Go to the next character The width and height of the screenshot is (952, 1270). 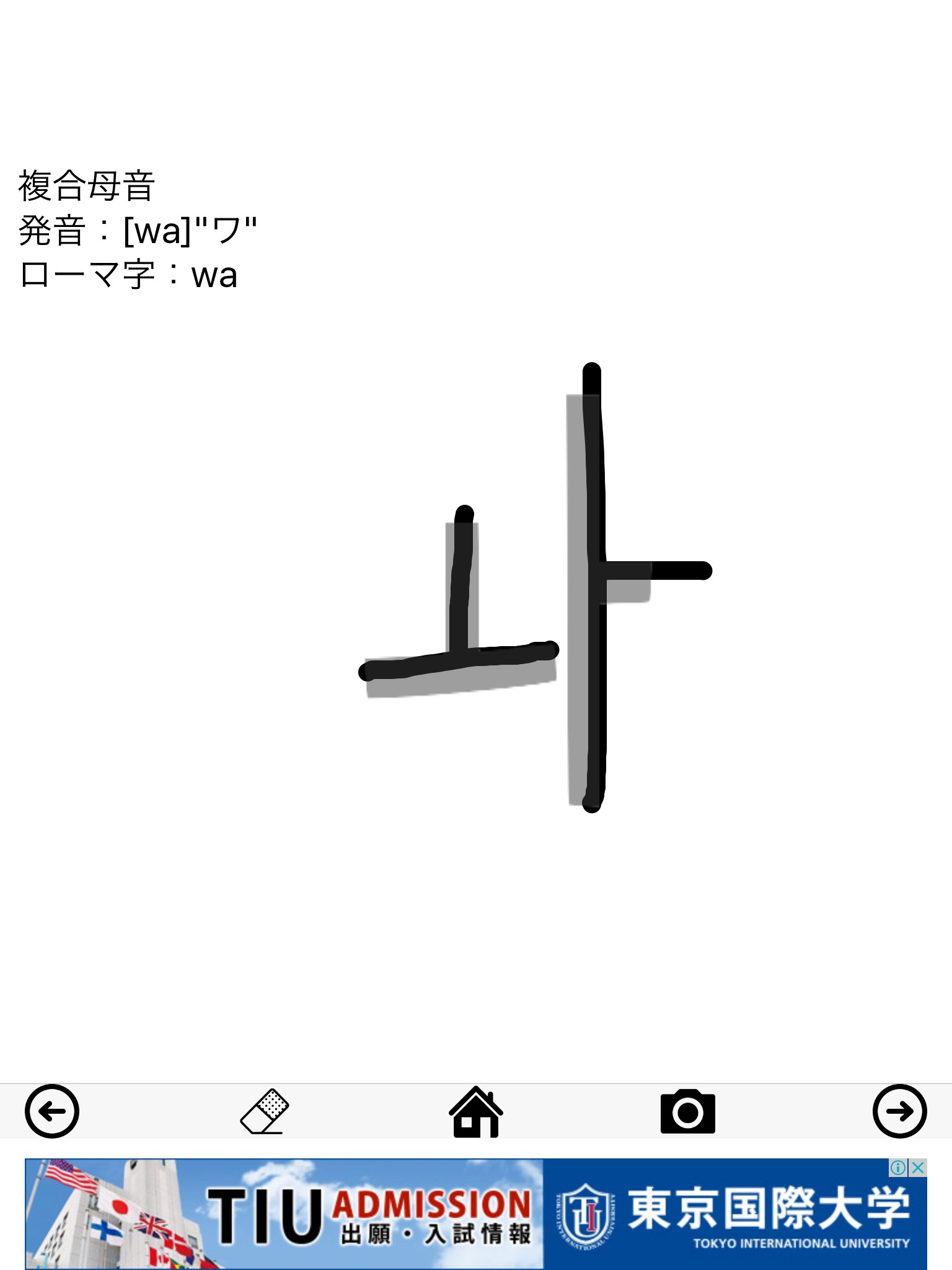899,1111
